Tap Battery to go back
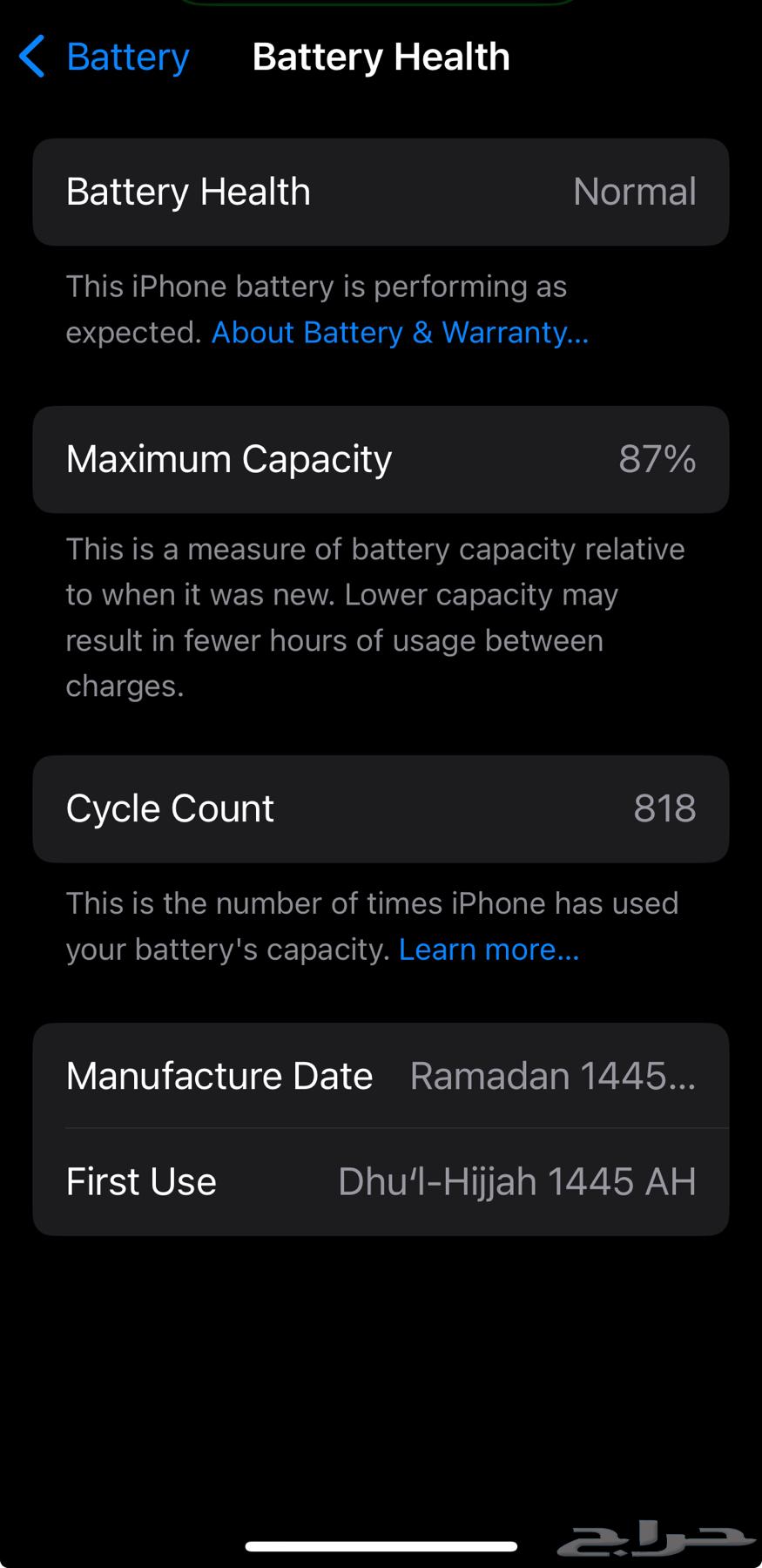This screenshot has height=1568, width=762. coord(127,57)
